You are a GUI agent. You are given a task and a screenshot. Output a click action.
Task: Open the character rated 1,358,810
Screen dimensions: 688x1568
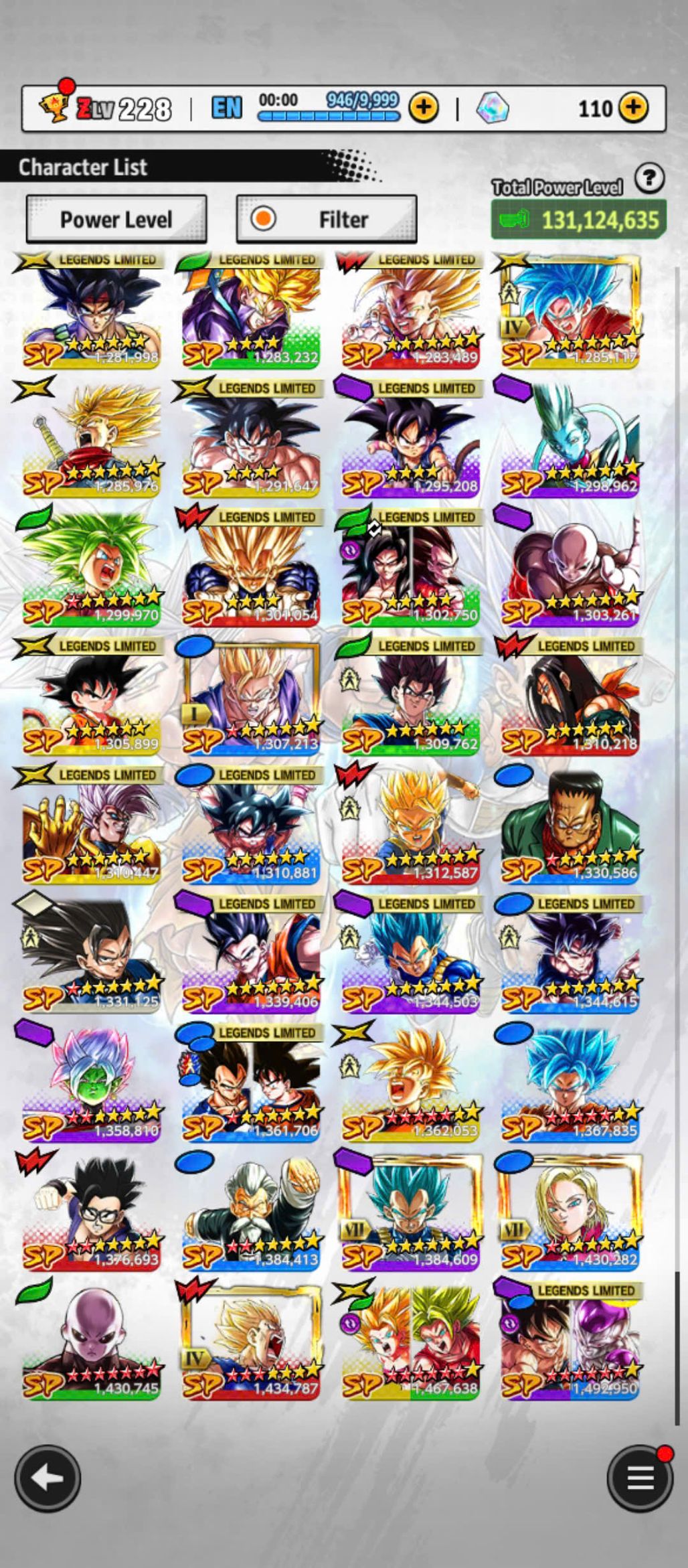(x=92, y=1081)
